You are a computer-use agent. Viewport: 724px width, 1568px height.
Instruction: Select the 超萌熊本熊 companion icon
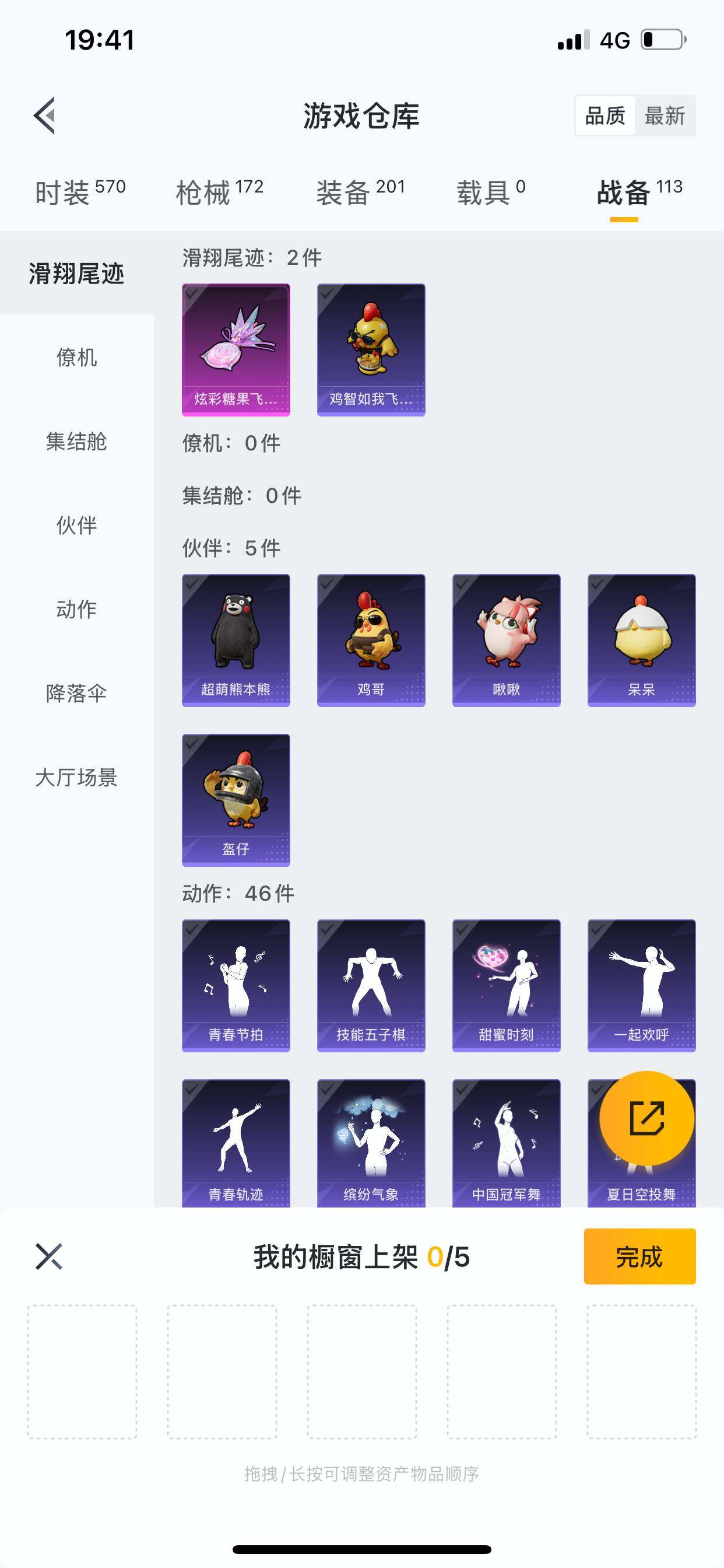(236, 639)
